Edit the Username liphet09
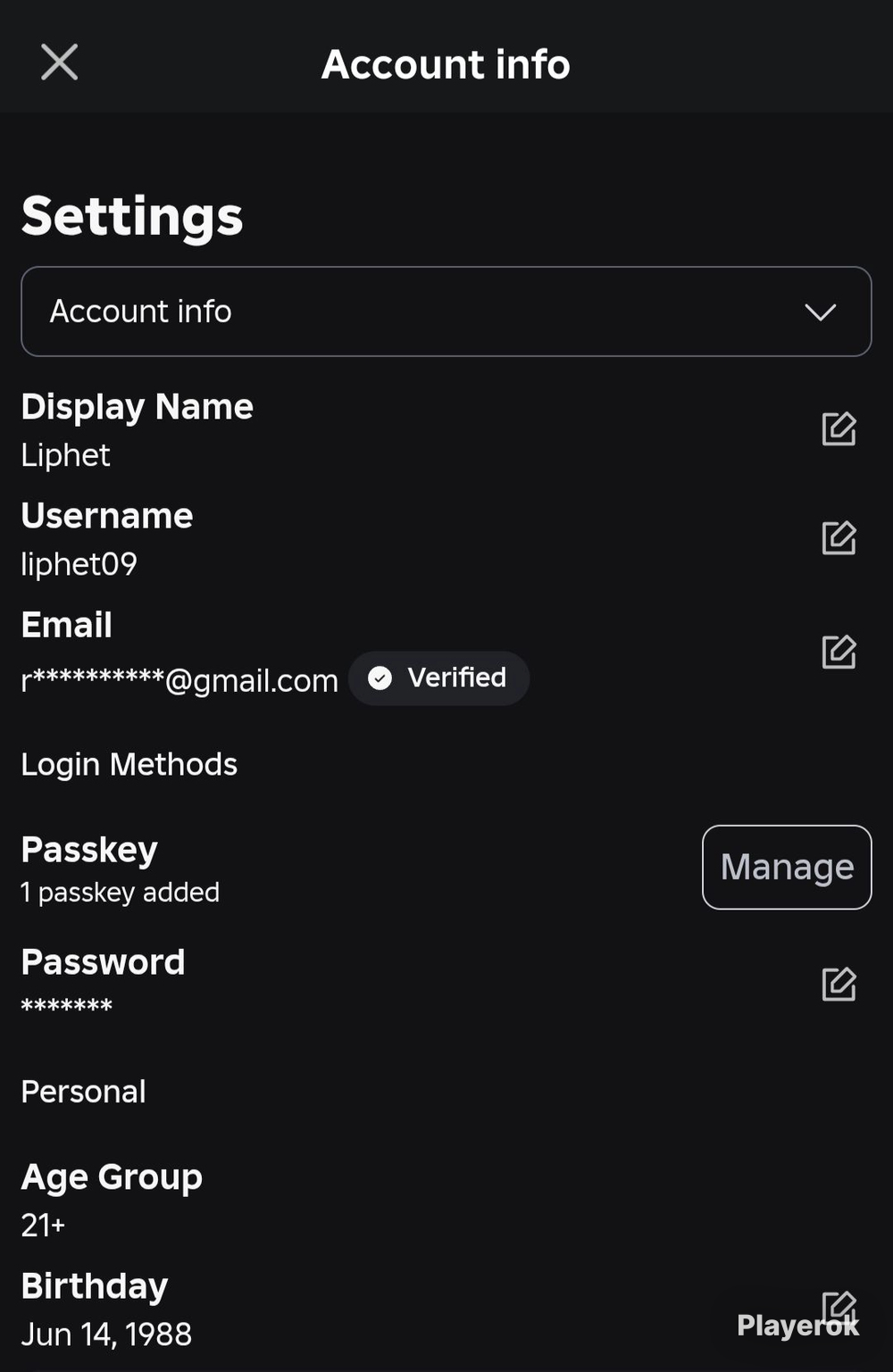The width and height of the screenshot is (893, 1372). point(839,537)
